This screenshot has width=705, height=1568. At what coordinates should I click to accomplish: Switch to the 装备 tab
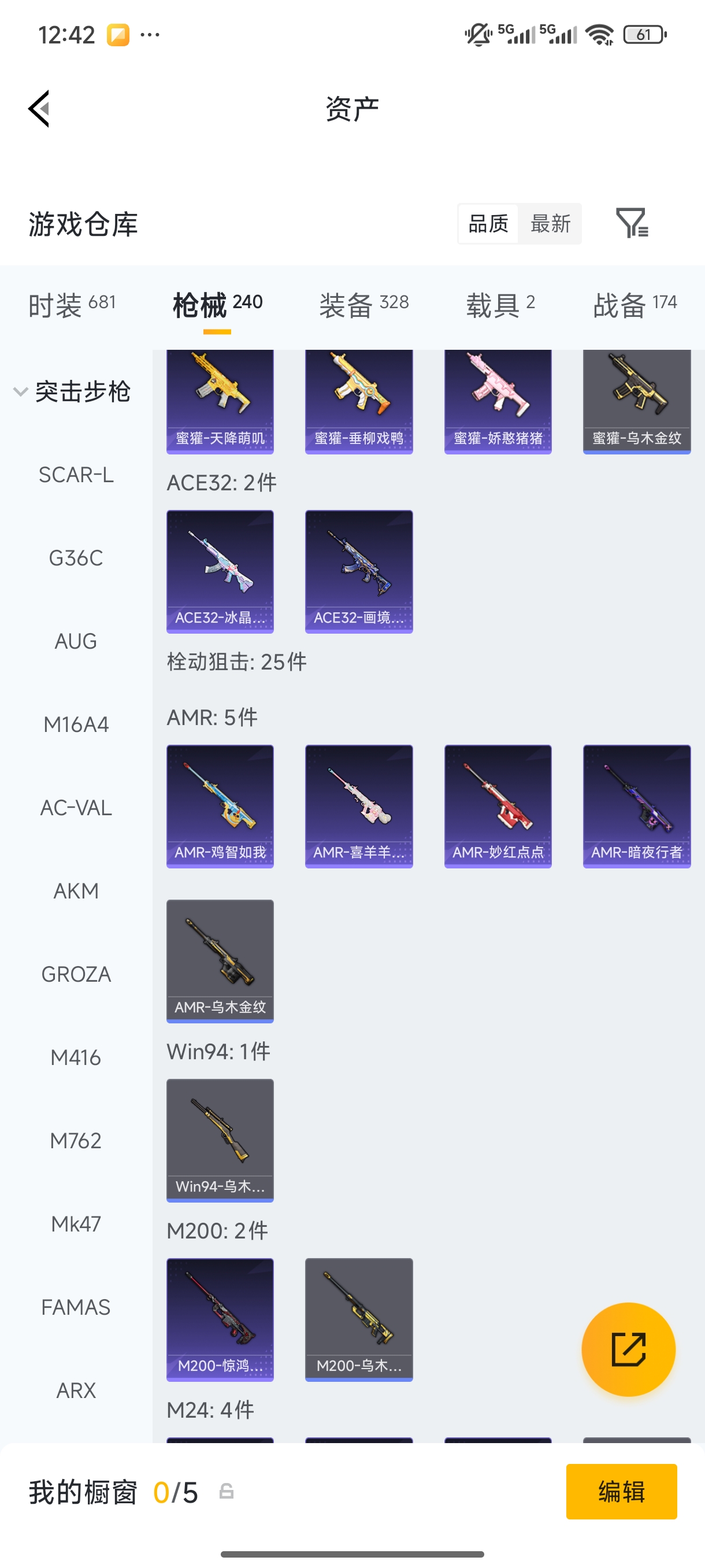pyautogui.click(x=363, y=304)
